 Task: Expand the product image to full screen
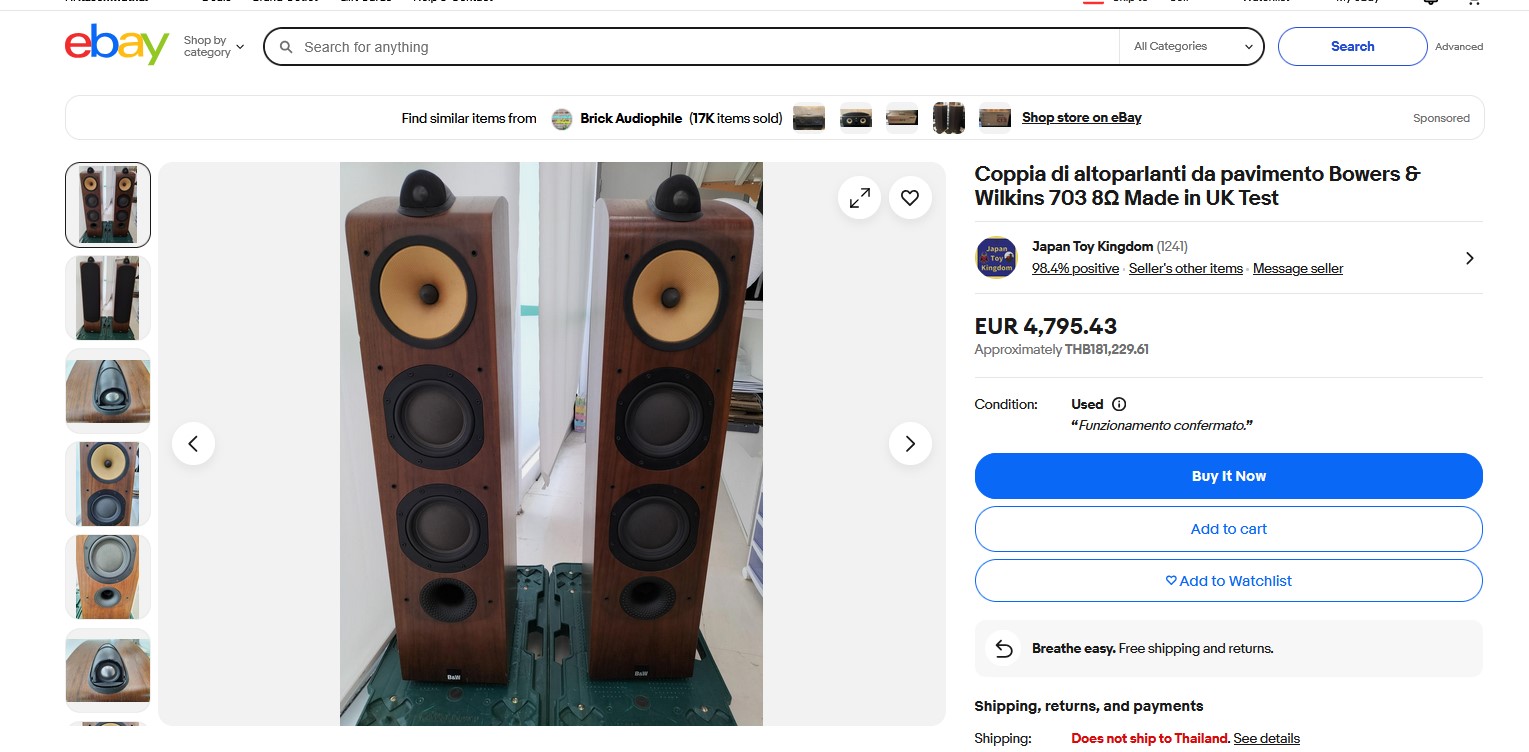[x=859, y=198]
